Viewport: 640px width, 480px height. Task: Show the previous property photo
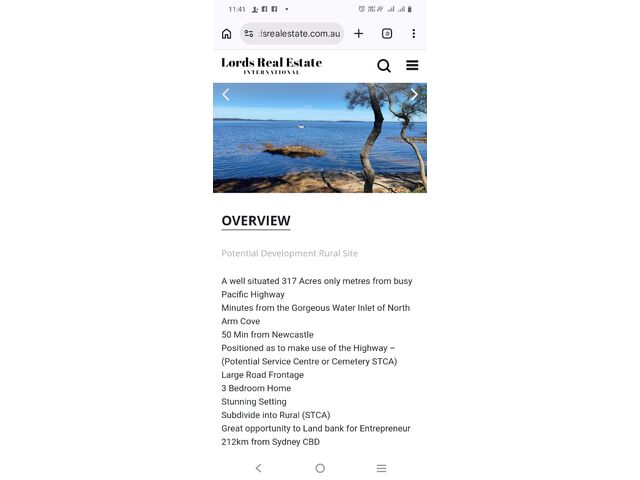[226, 95]
